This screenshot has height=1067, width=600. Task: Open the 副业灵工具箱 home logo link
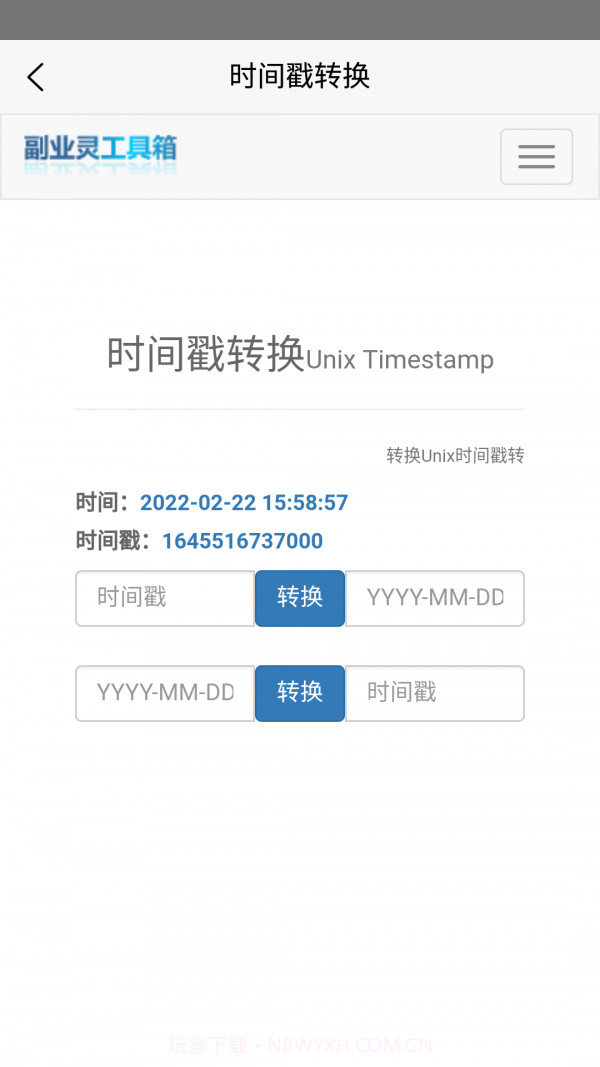click(x=100, y=152)
